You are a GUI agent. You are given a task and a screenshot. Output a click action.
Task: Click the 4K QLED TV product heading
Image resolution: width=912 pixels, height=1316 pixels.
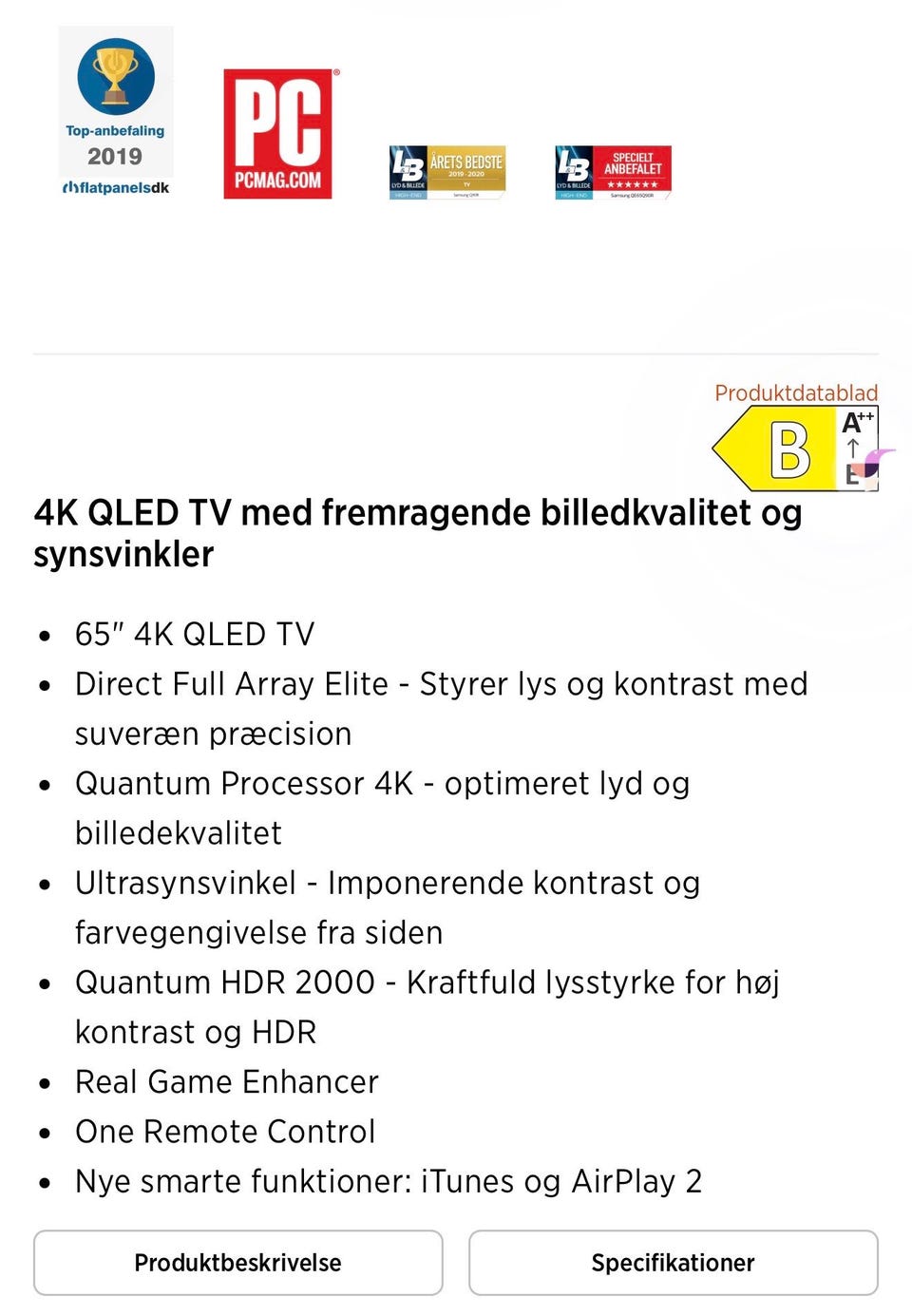(418, 532)
